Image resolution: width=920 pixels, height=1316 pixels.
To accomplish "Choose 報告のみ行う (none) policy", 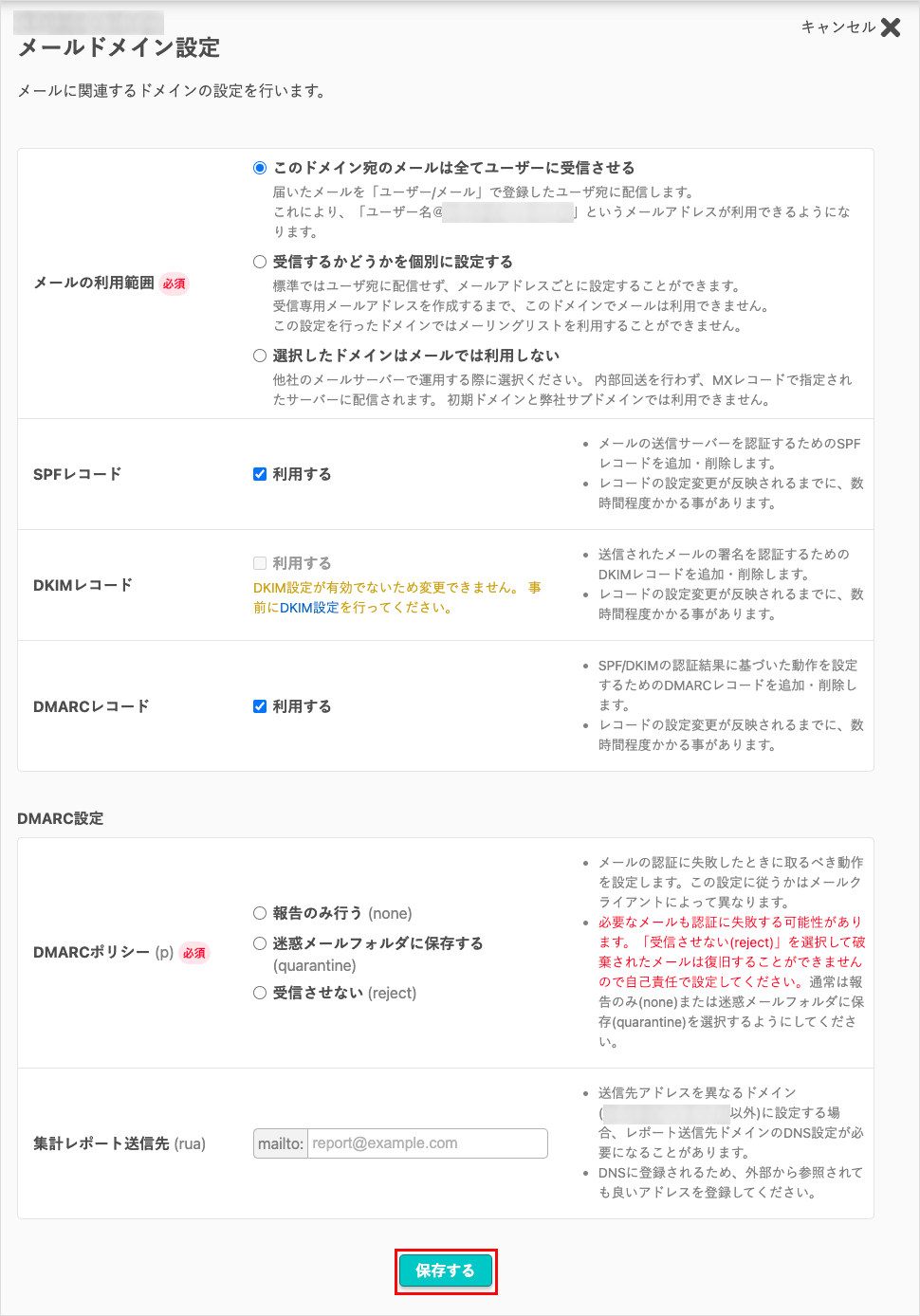I will (x=260, y=913).
